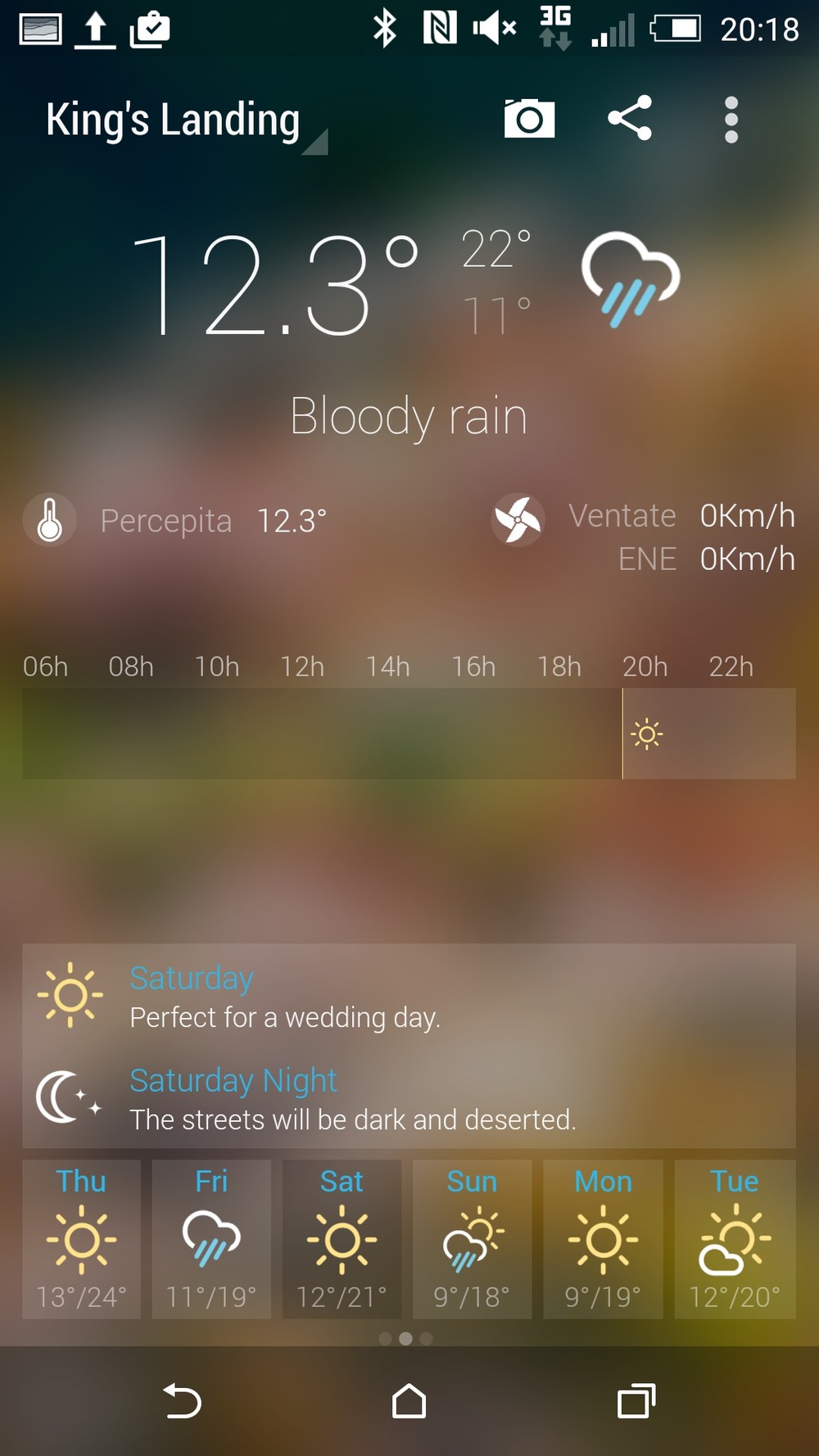Image resolution: width=819 pixels, height=1456 pixels.
Task: Select Friday's forecast tile
Action: pos(211,1238)
